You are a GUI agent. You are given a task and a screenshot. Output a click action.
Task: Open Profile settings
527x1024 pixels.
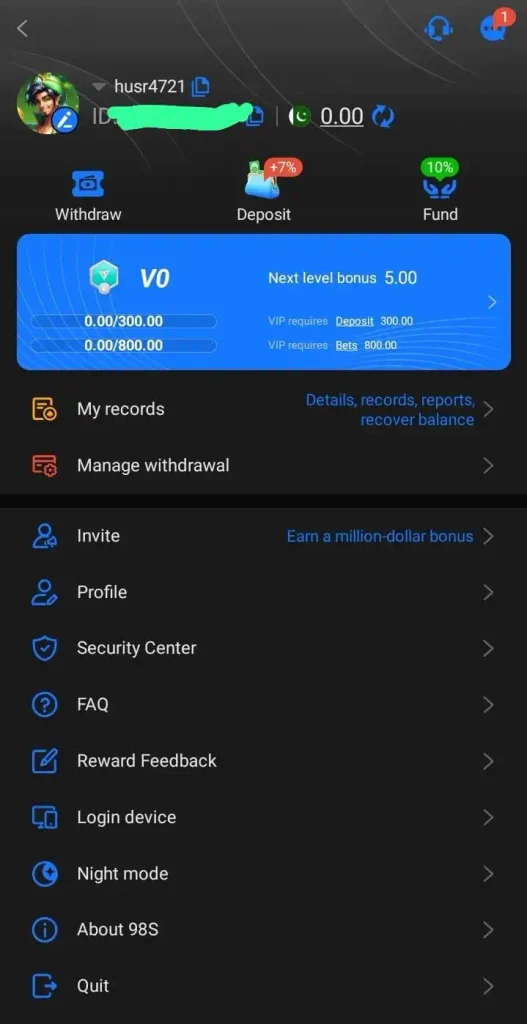click(x=264, y=592)
